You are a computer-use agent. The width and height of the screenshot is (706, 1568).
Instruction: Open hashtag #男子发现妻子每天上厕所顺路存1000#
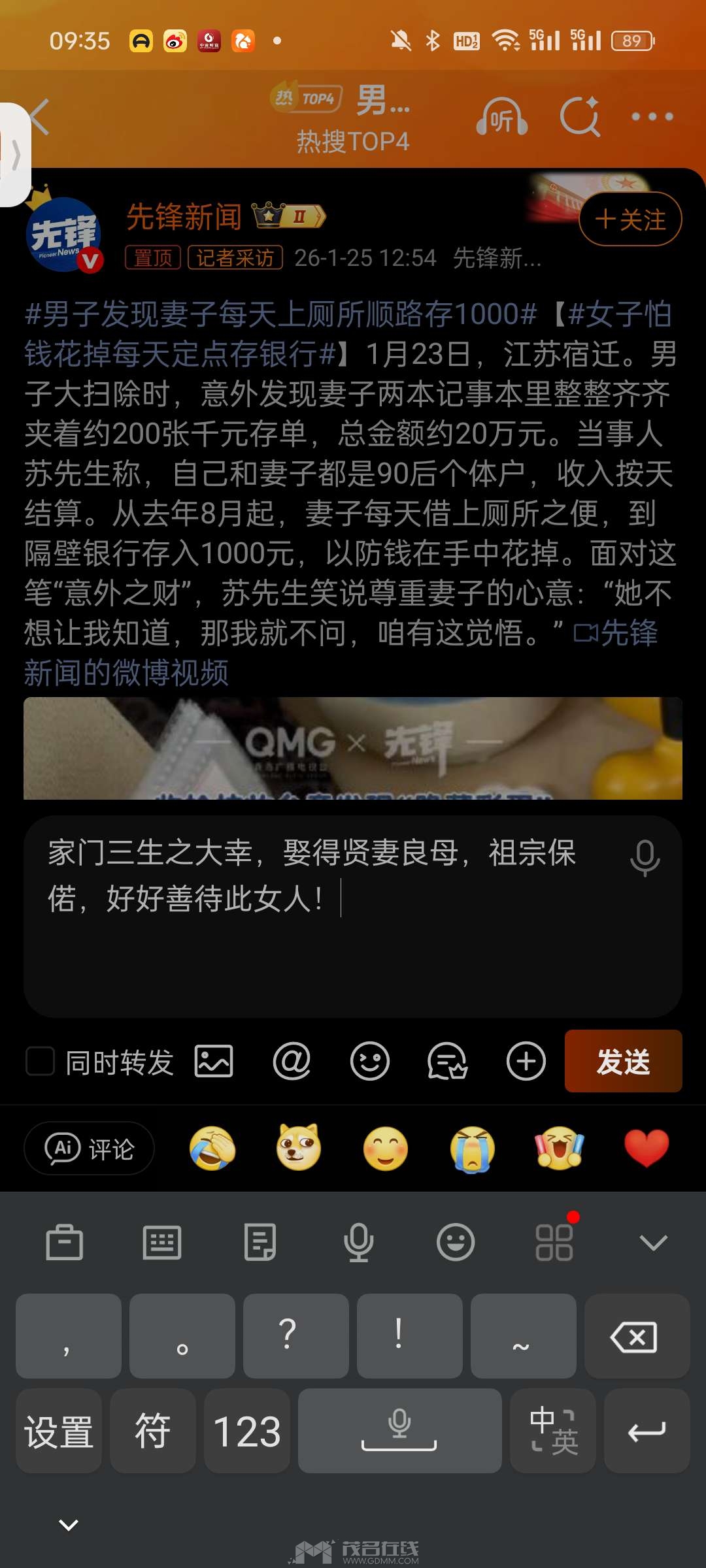pos(281,315)
